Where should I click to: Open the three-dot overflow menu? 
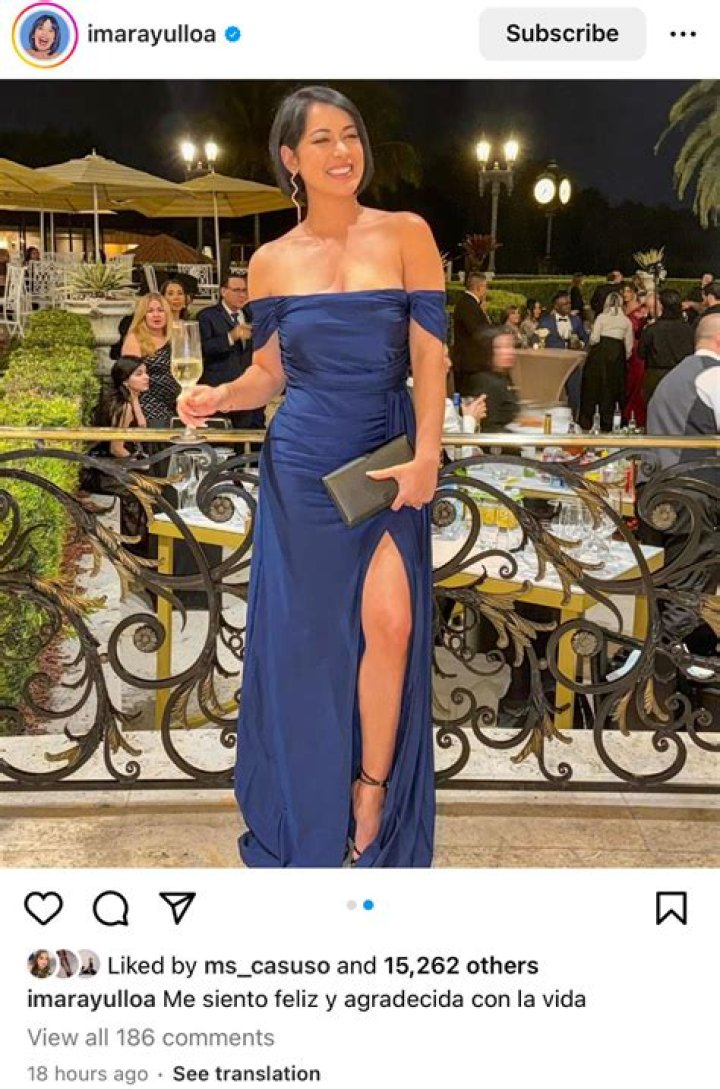click(x=682, y=34)
